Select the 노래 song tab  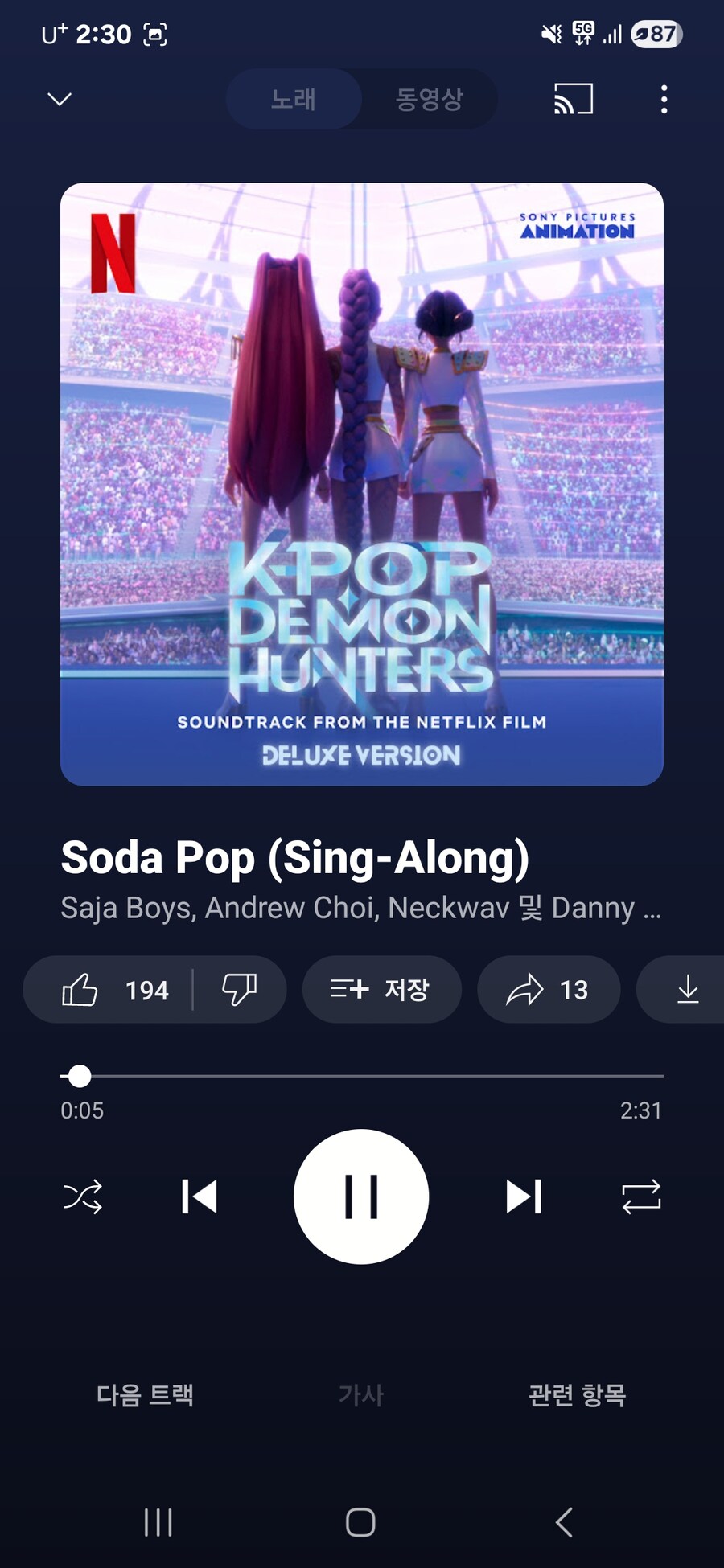294,99
